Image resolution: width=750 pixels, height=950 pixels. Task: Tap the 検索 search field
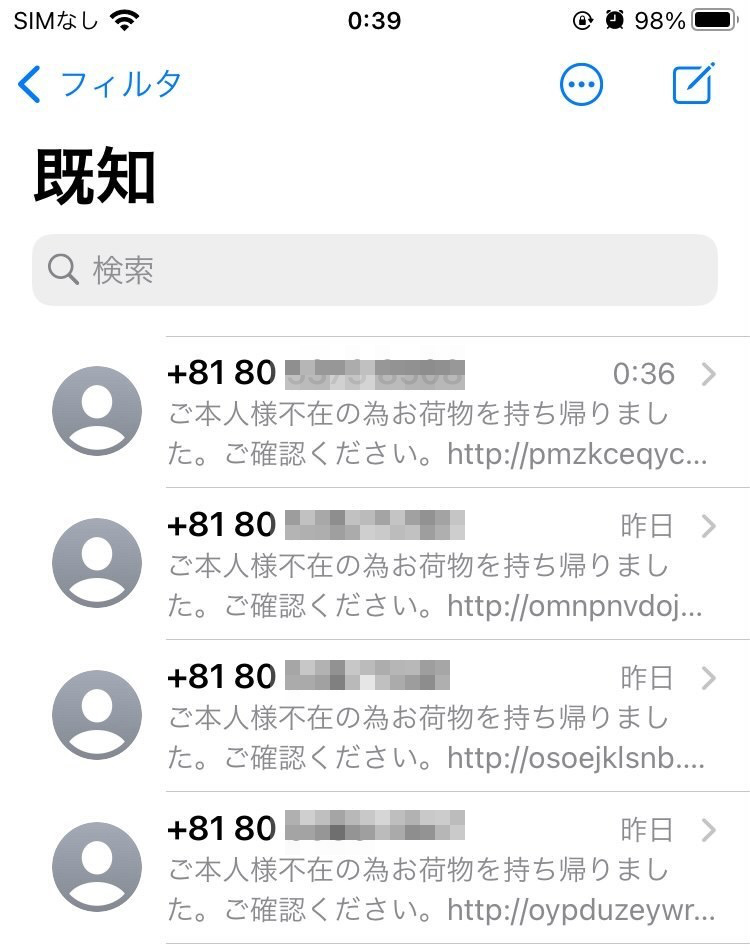coord(375,270)
